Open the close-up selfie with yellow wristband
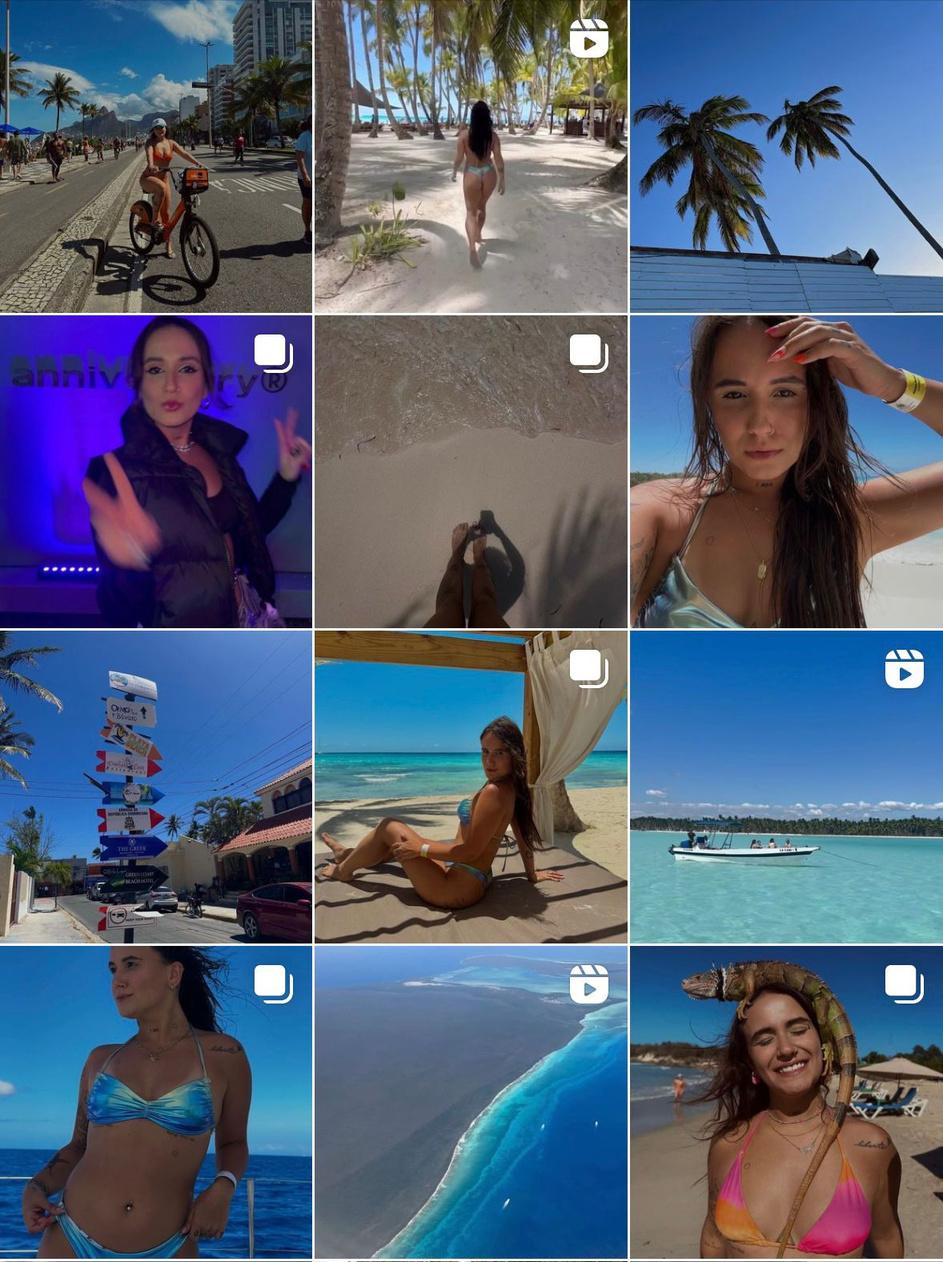Viewport: 943px width, 1262px height. click(787, 472)
